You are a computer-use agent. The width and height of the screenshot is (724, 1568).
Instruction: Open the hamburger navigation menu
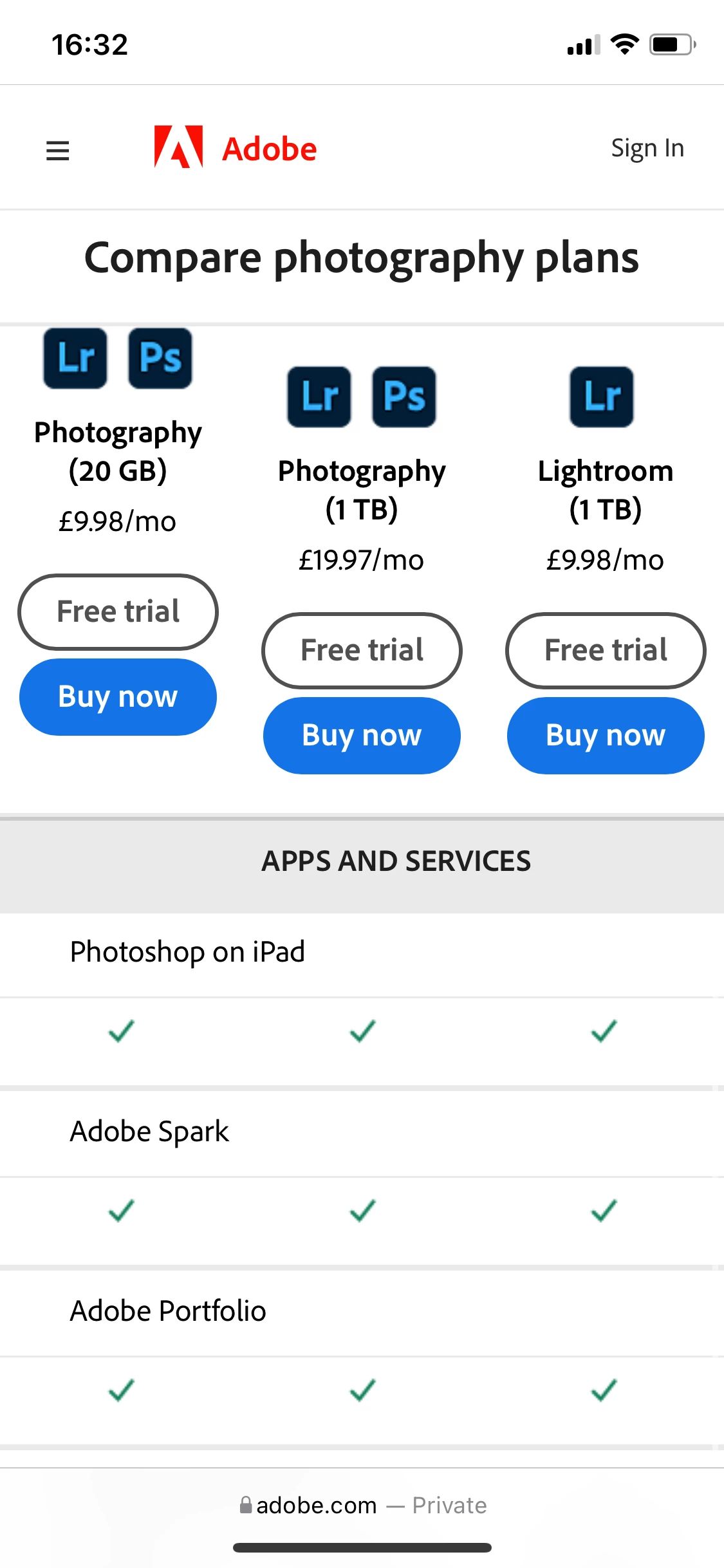pyautogui.click(x=58, y=151)
